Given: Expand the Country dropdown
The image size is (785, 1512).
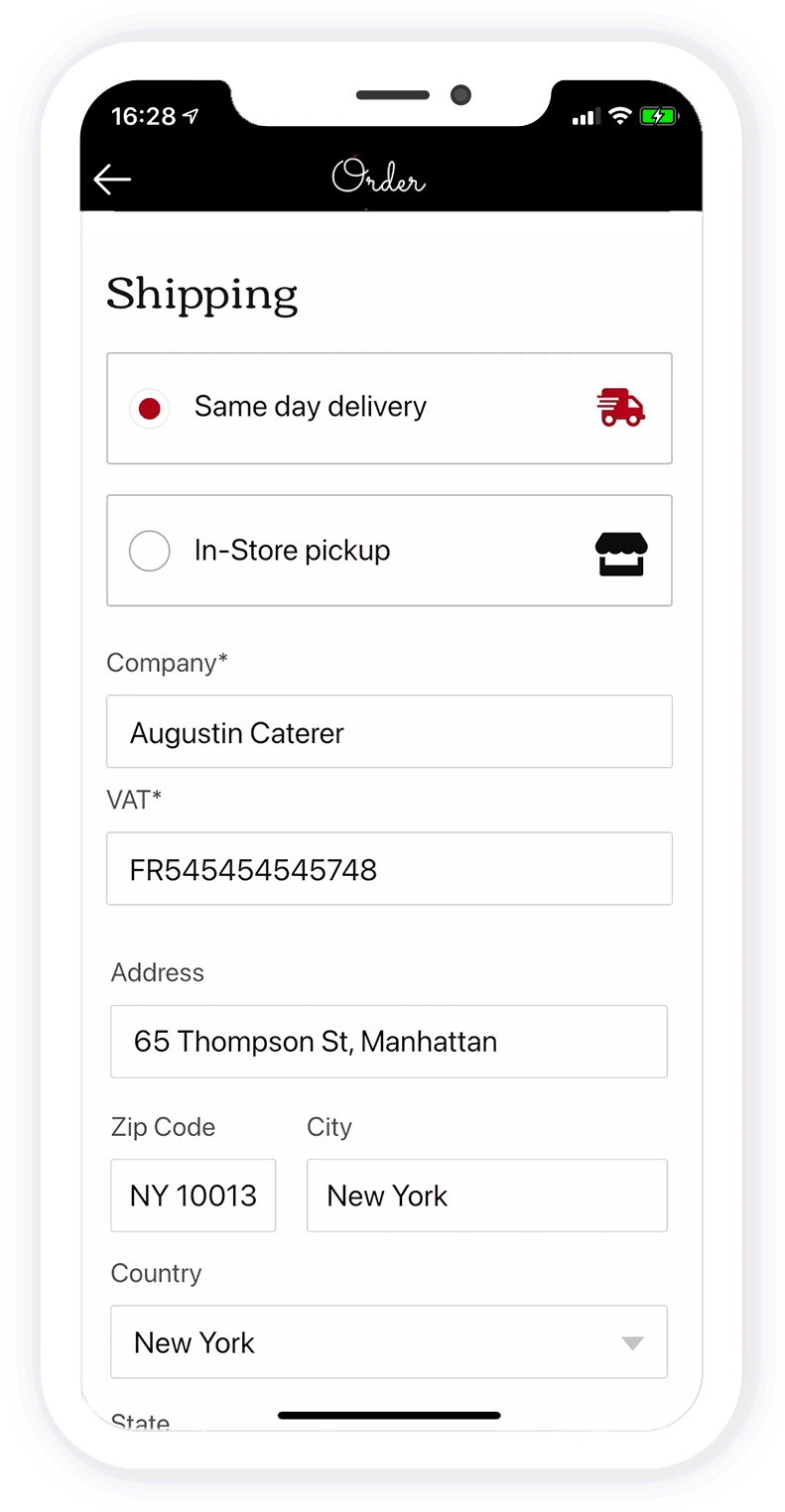Looking at the screenshot, I should (x=389, y=1342).
